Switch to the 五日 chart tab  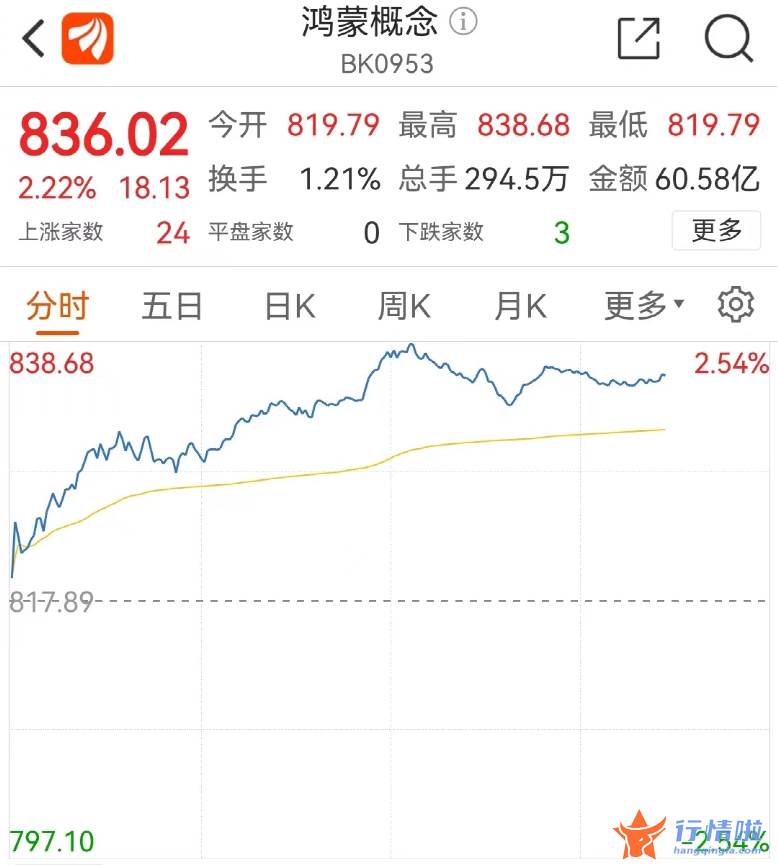tap(172, 306)
